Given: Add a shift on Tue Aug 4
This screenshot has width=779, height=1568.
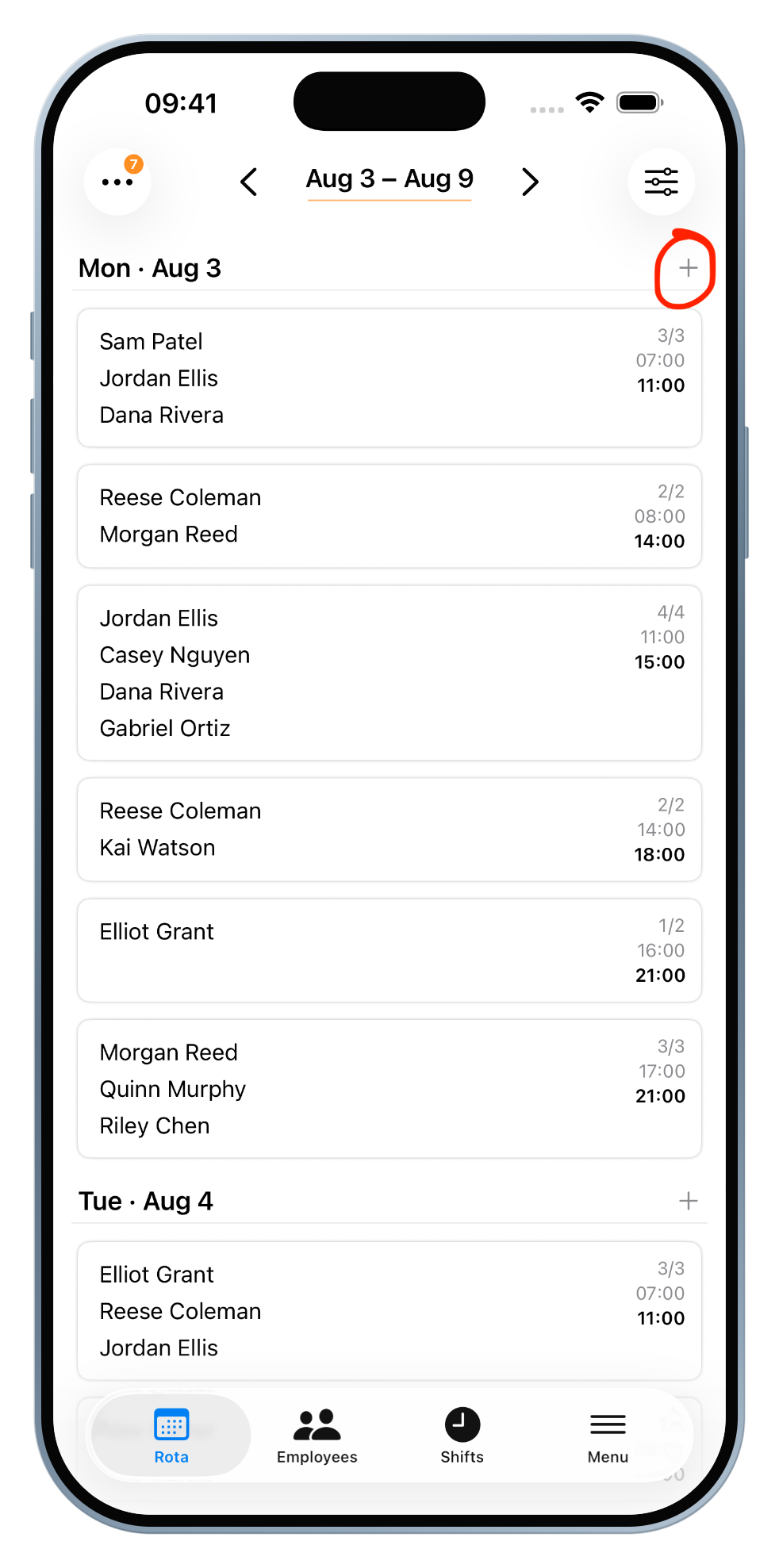Looking at the screenshot, I should (x=688, y=1201).
